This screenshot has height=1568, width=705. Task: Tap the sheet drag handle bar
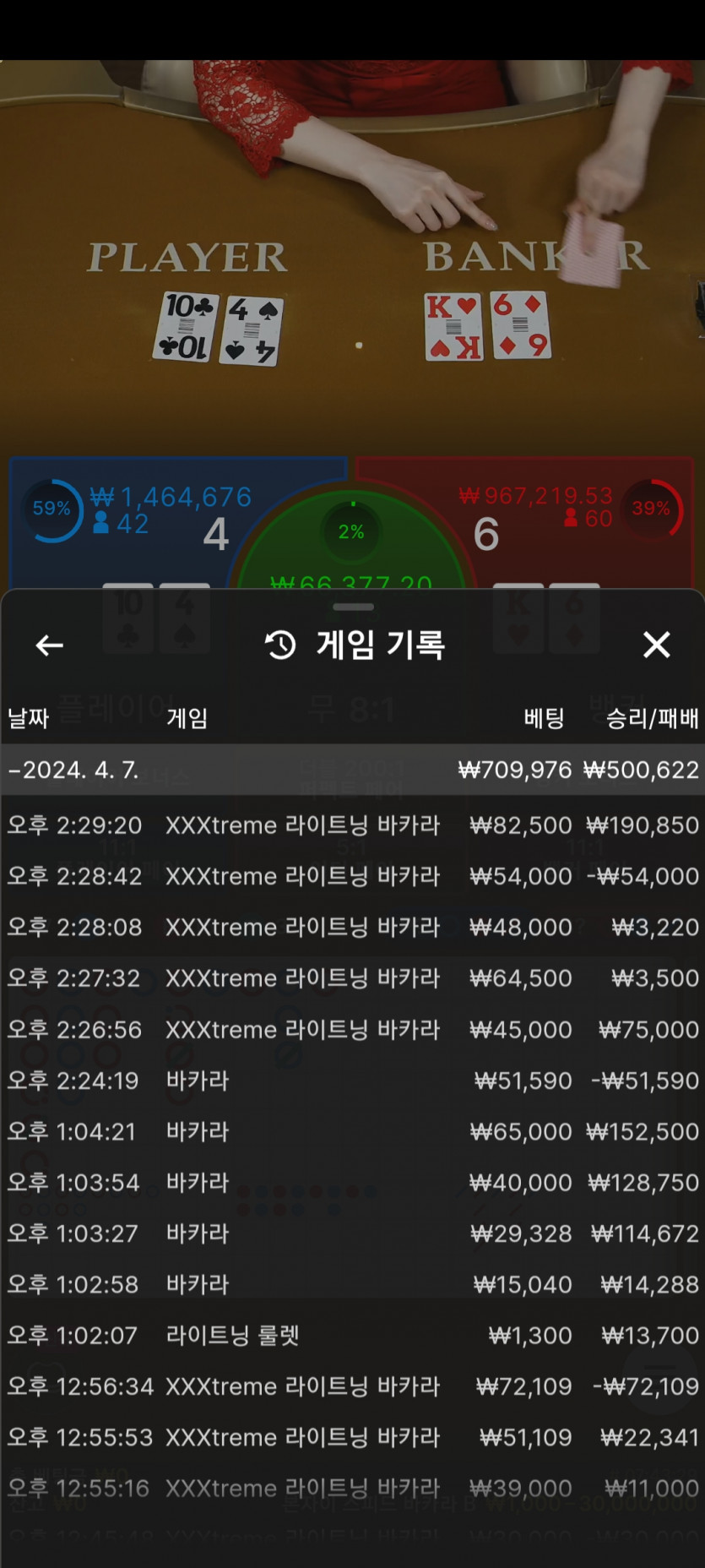tap(353, 607)
